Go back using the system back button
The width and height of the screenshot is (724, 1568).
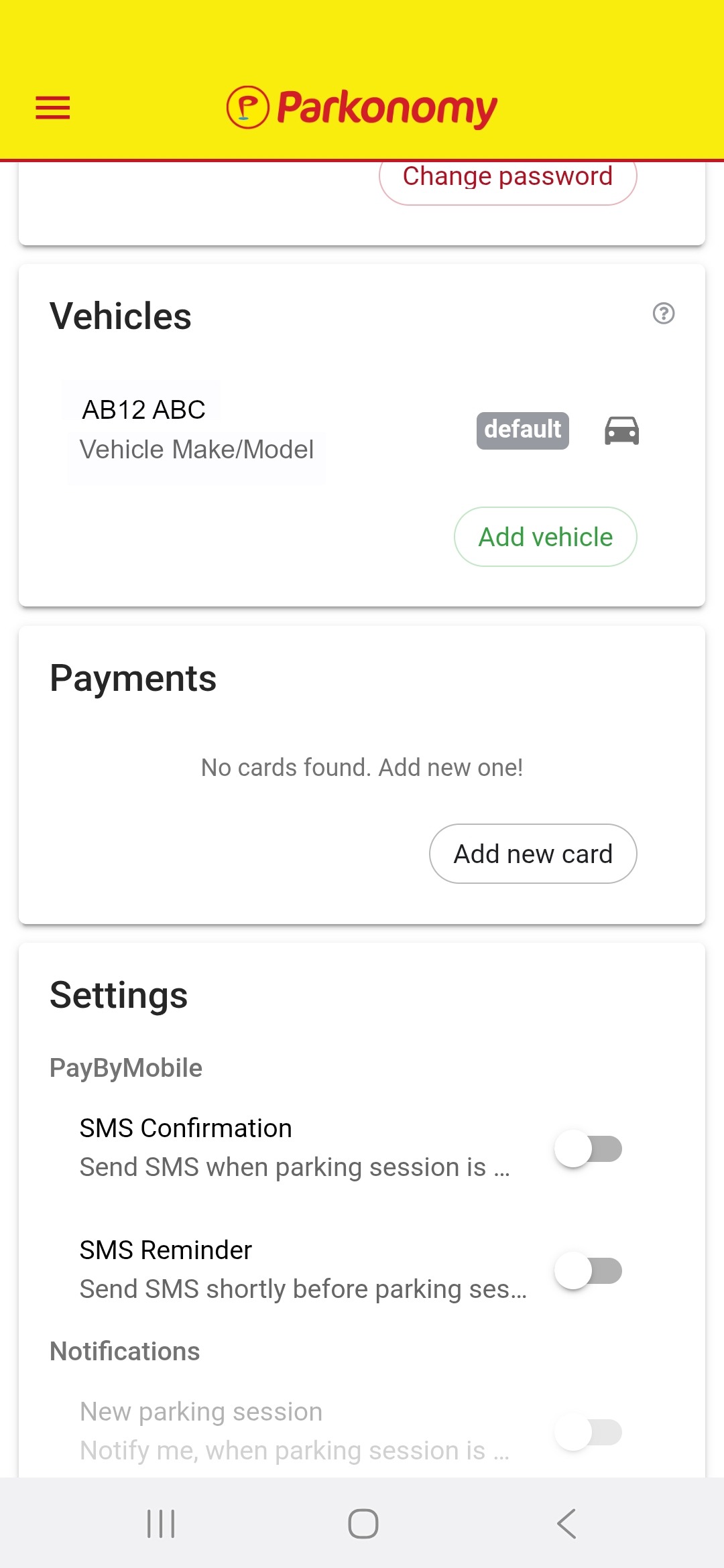click(x=566, y=1524)
